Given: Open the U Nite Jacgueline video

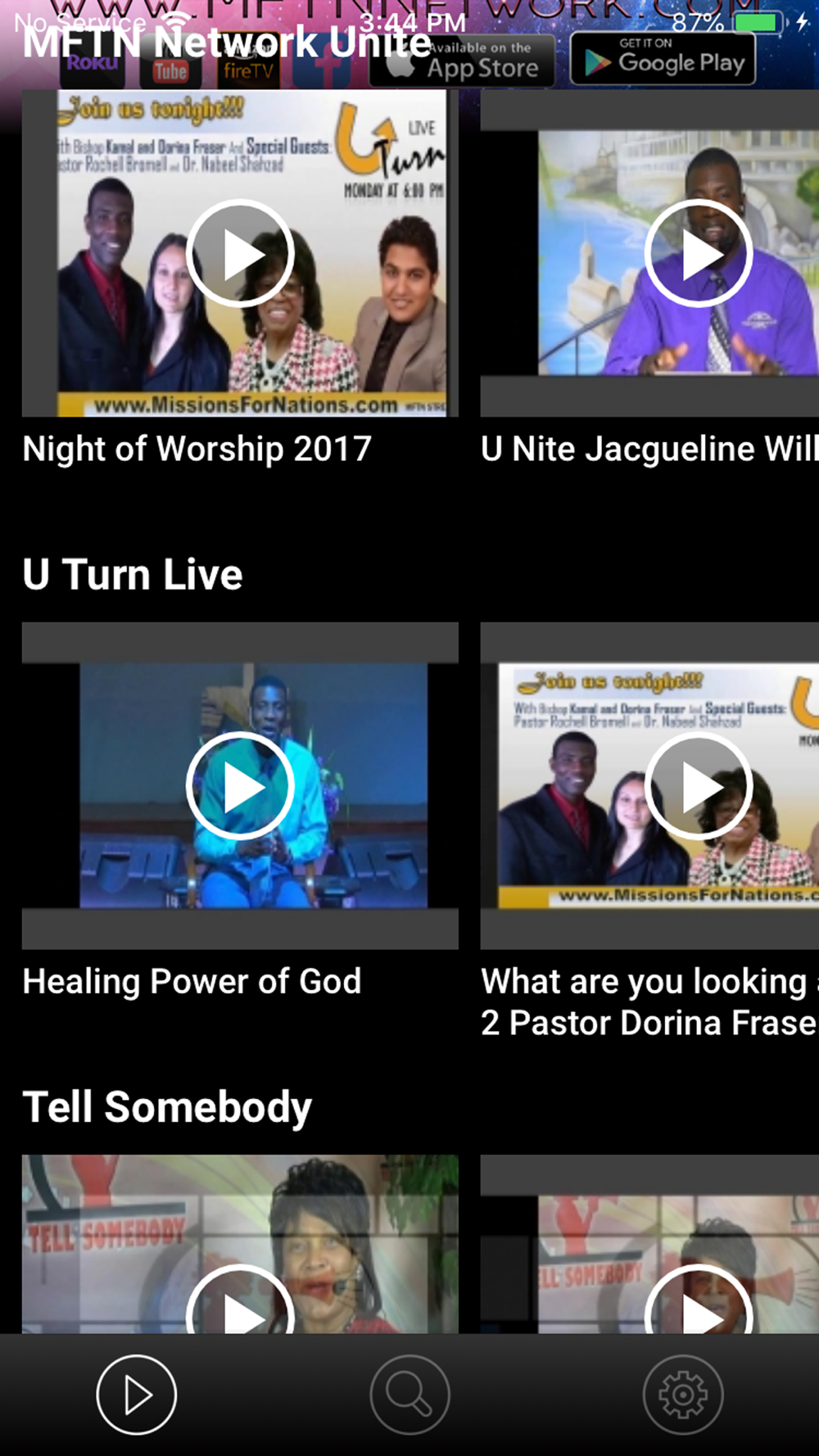Looking at the screenshot, I should [x=698, y=253].
